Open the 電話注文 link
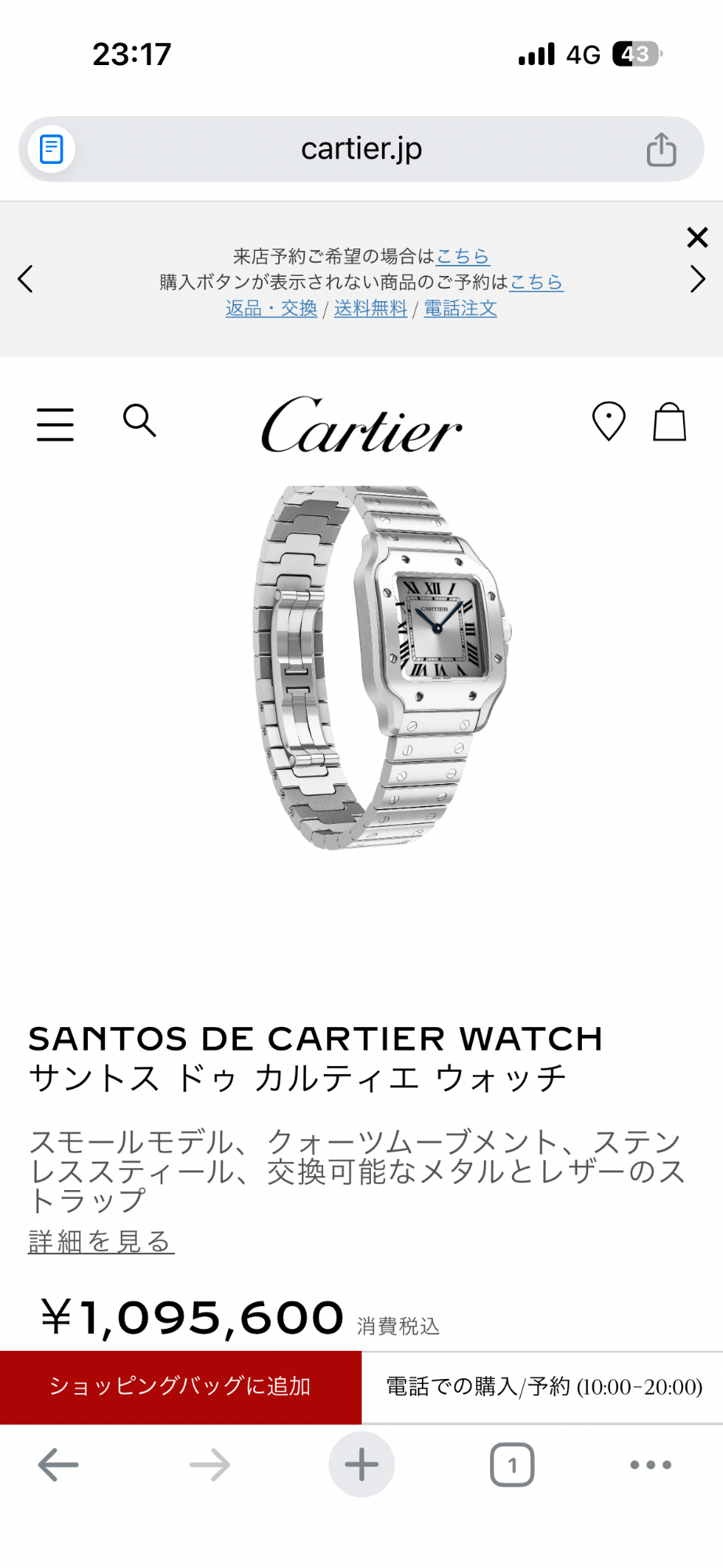 click(460, 309)
